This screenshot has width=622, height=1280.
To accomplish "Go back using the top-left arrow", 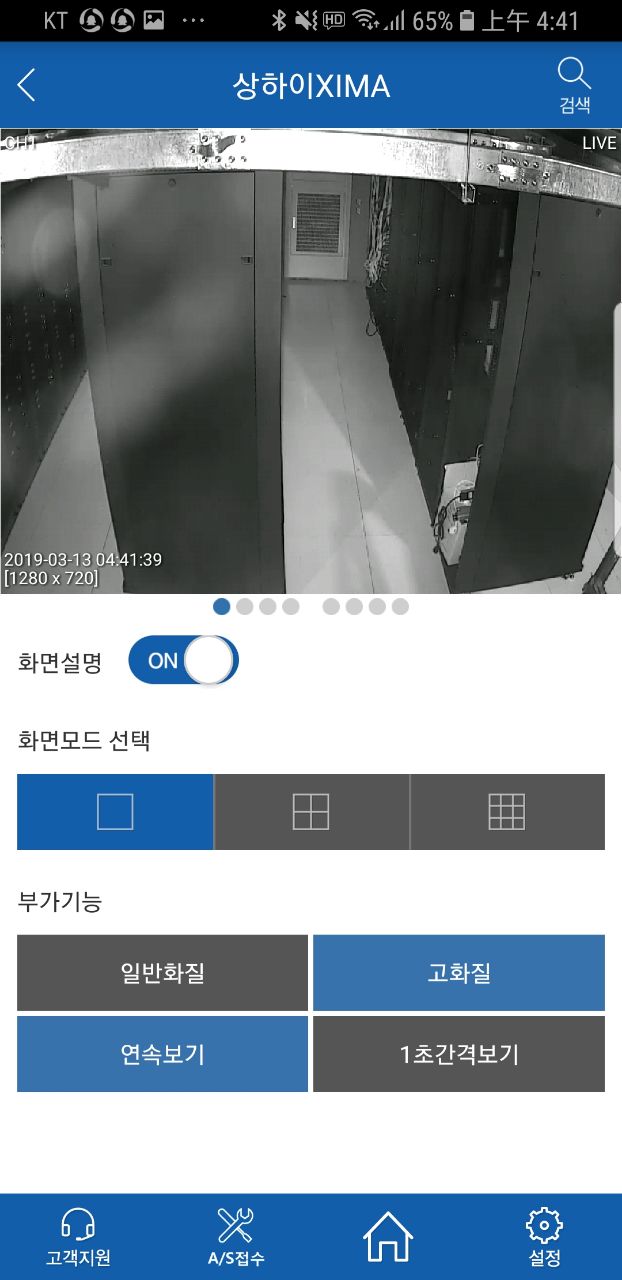I will click(27, 85).
